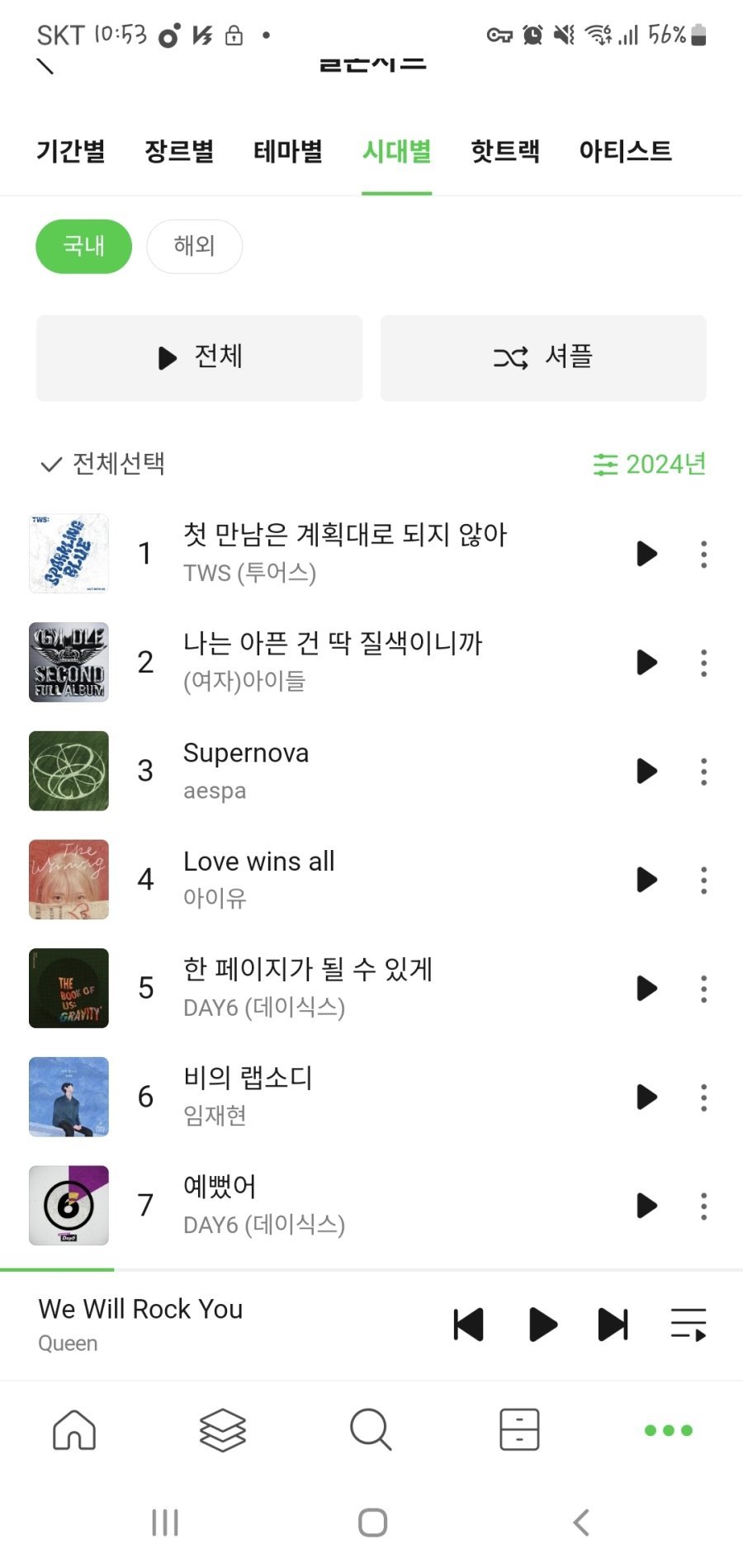The image size is (743, 1568).
Task: Open the storage locker tab
Action: pos(519,1429)
